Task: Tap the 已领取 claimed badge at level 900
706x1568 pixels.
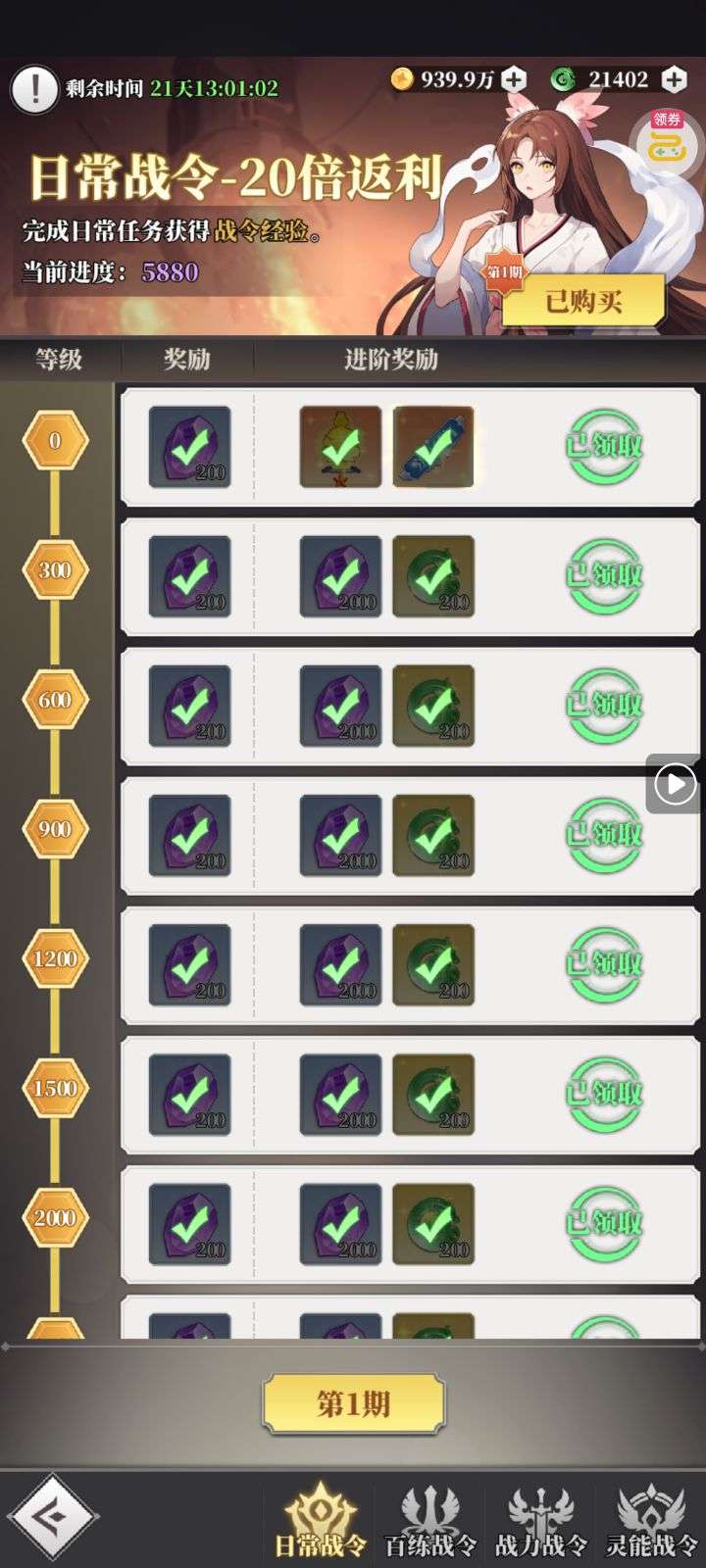Action: [x=605, y=835]
